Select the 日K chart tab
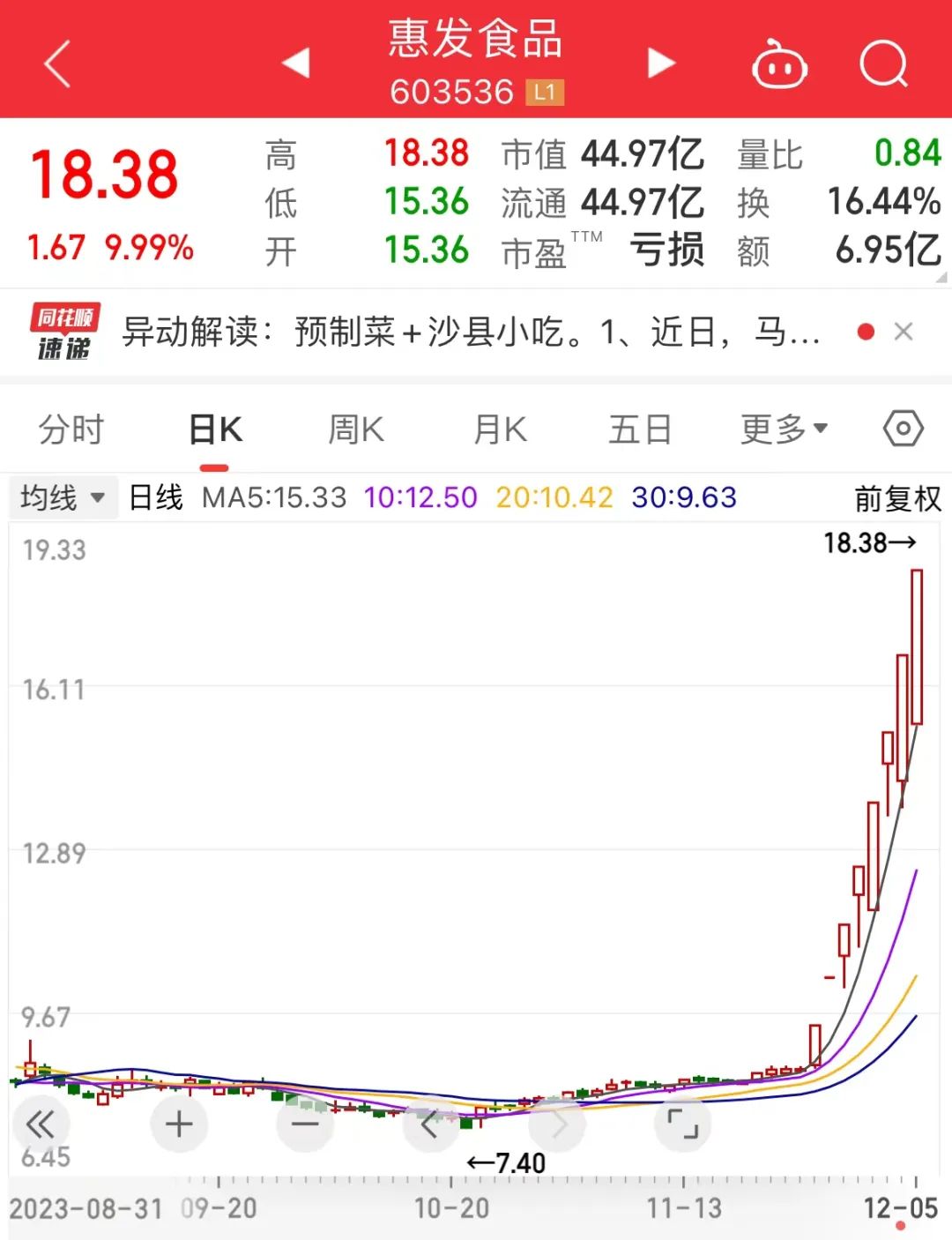The height and width of the screenshot is (1240, 952). point(215,430)
